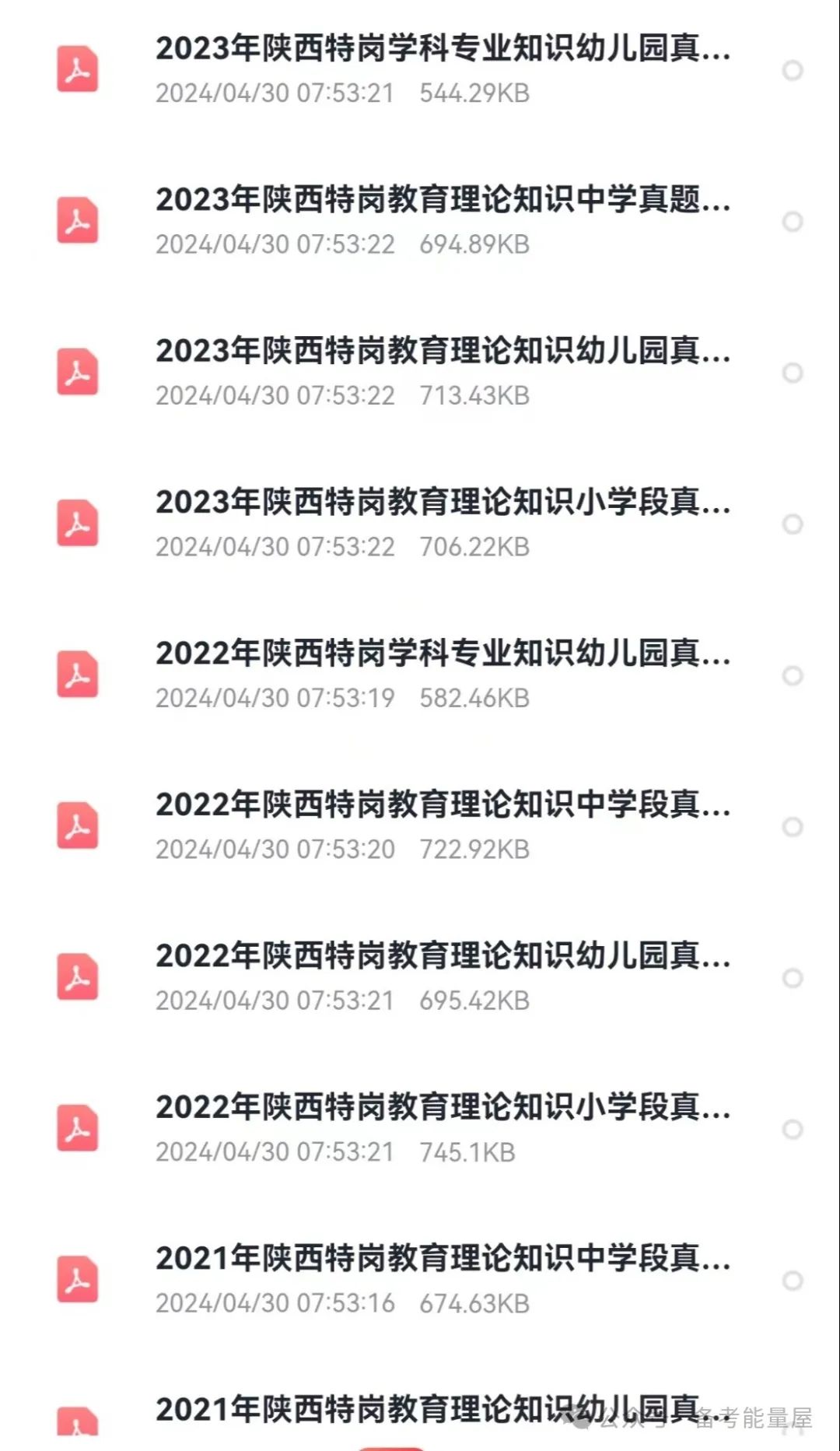Mark the 745.1KB 2022 小学段 file circle

click(793, 1130)
